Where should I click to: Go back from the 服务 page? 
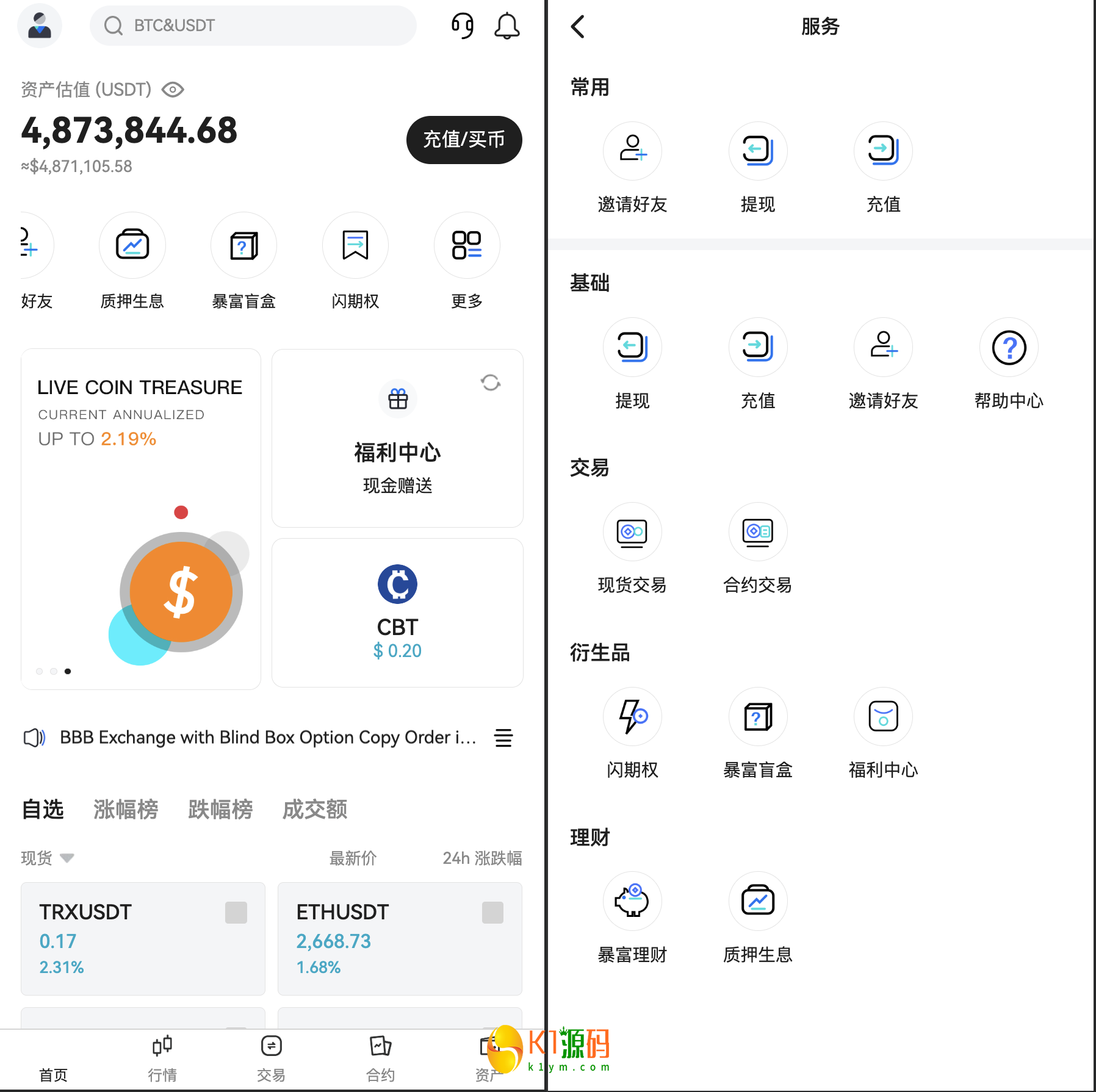(577, 26)
